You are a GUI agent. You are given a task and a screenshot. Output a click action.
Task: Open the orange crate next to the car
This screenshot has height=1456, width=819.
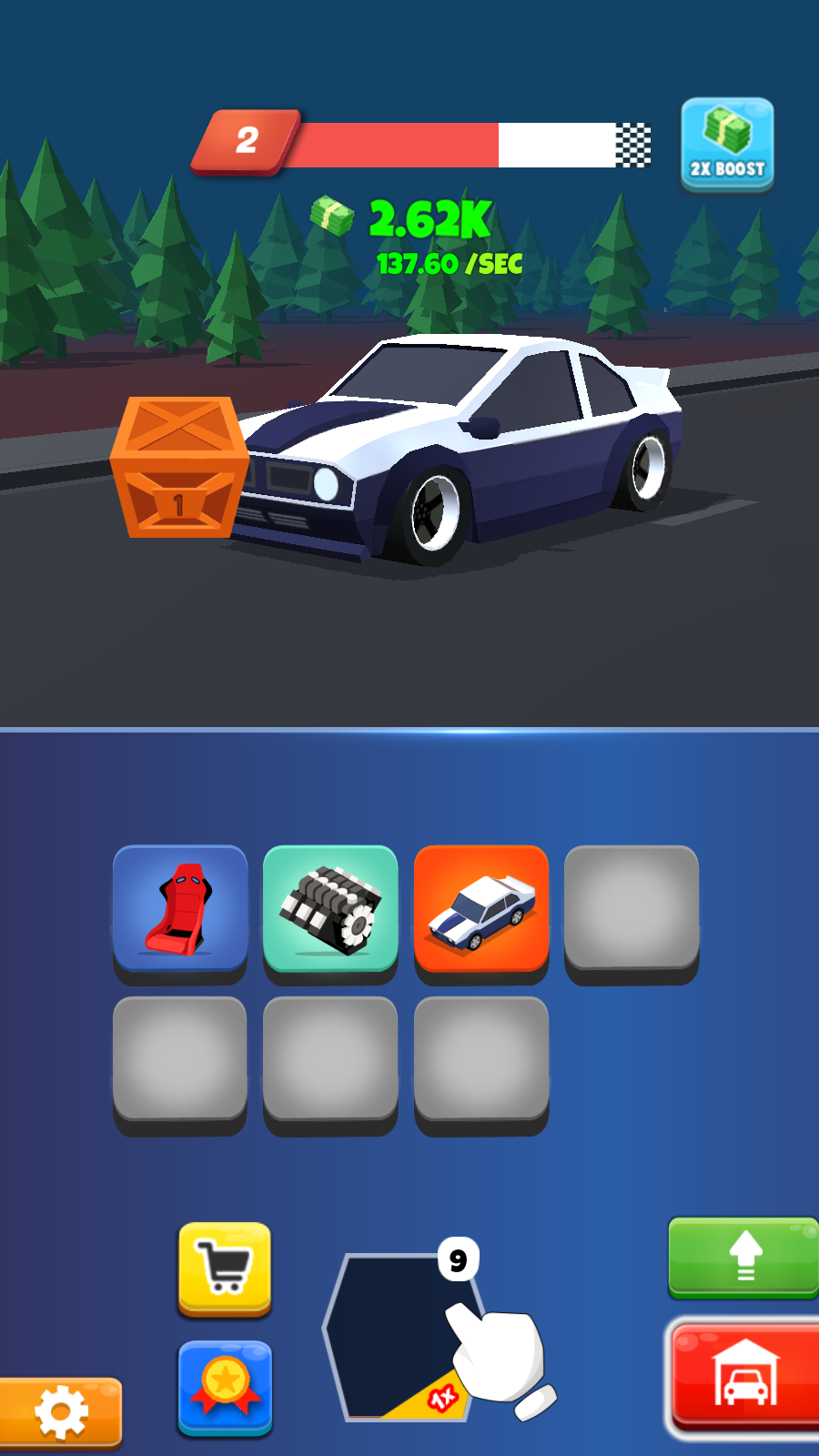[179, 466]
